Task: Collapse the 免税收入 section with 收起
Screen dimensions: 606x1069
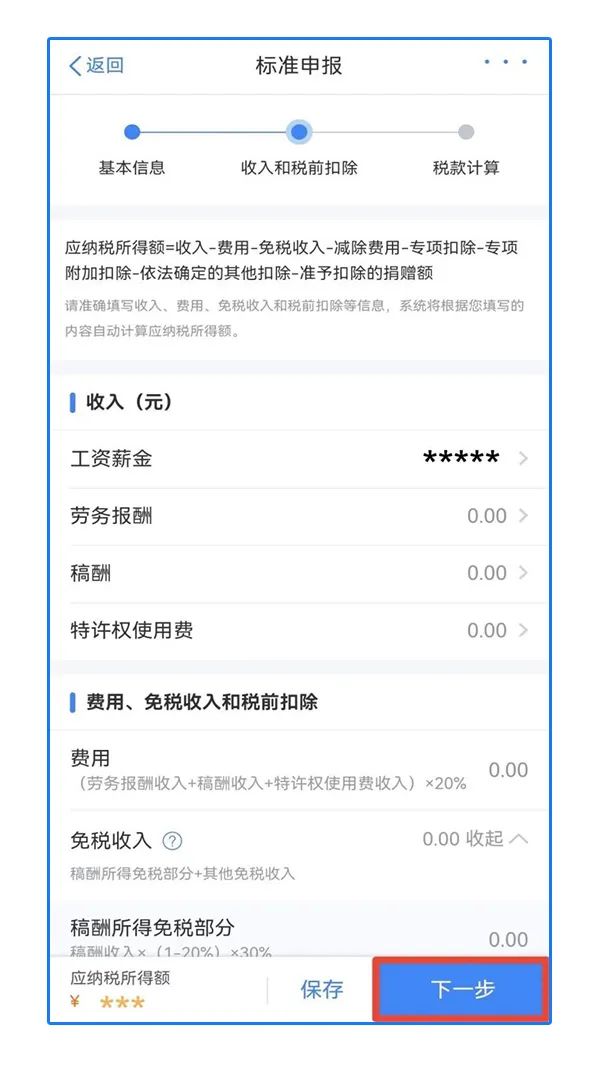Action: pyautogui.click(x=496, y=839)
